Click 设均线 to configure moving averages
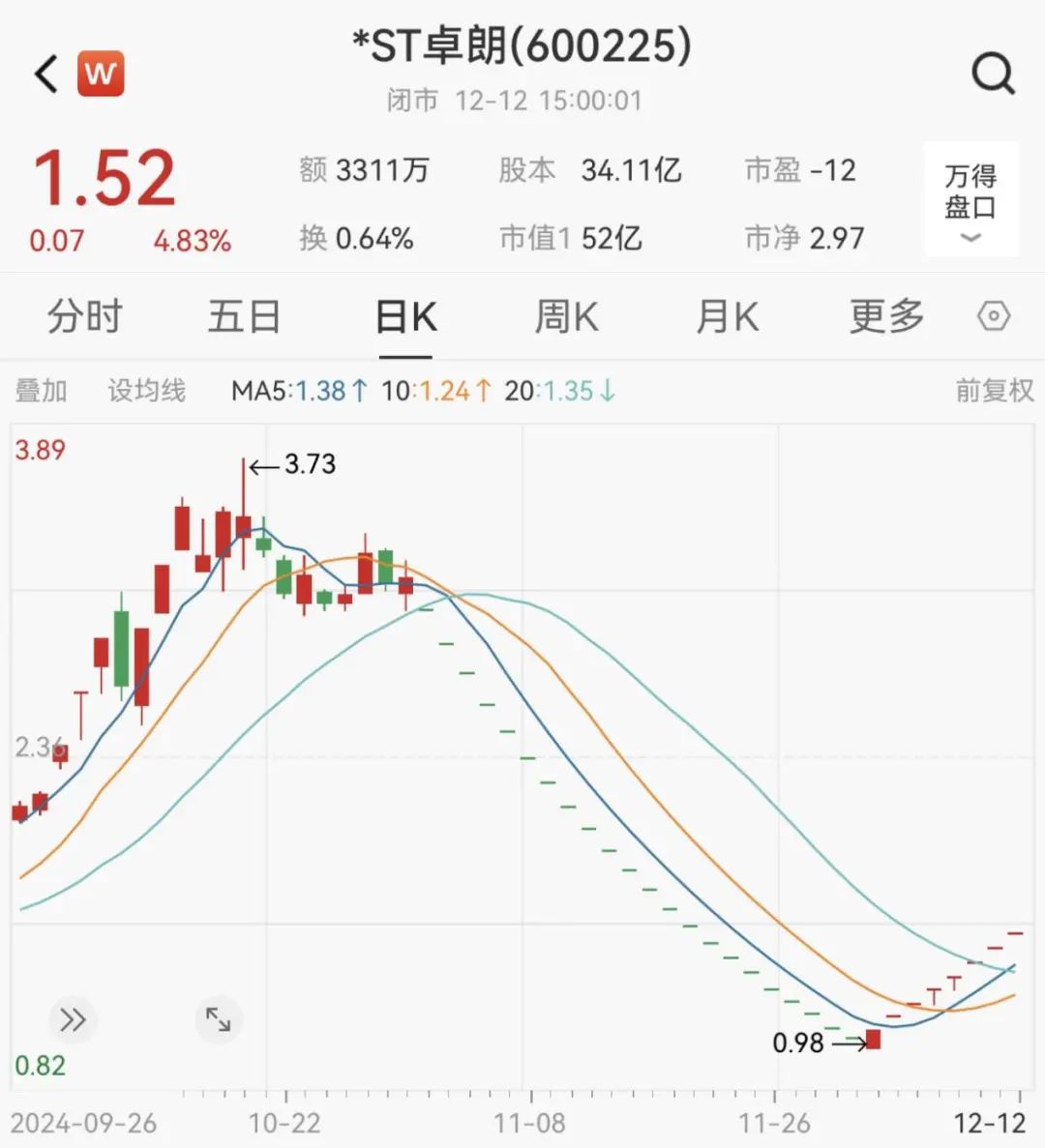 point(147,391)
